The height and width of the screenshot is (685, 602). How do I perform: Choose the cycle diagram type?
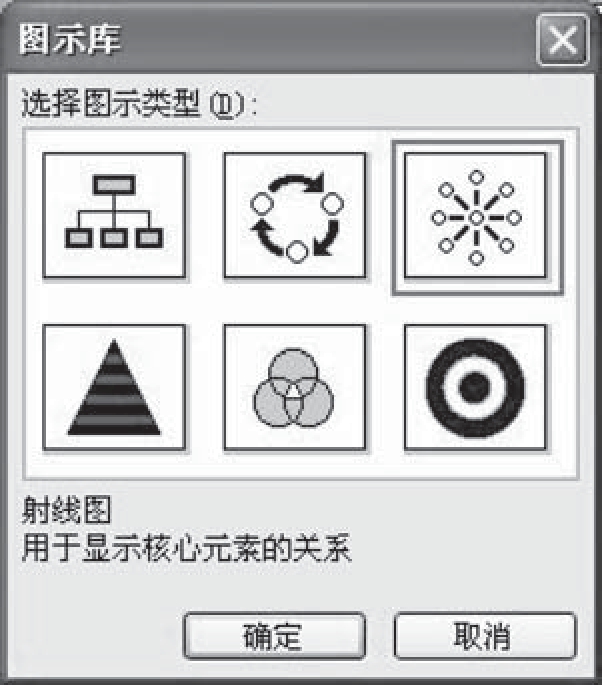click(x=295, y=215)
